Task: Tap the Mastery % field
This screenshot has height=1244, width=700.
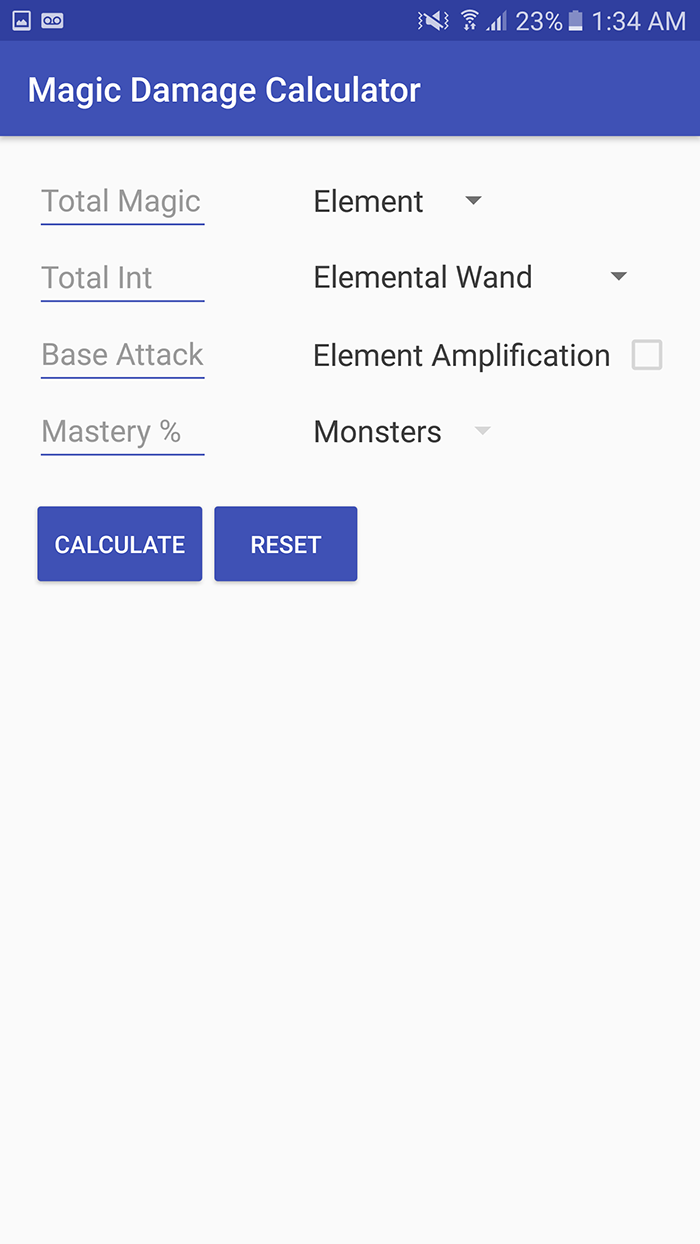Action: 122,432
